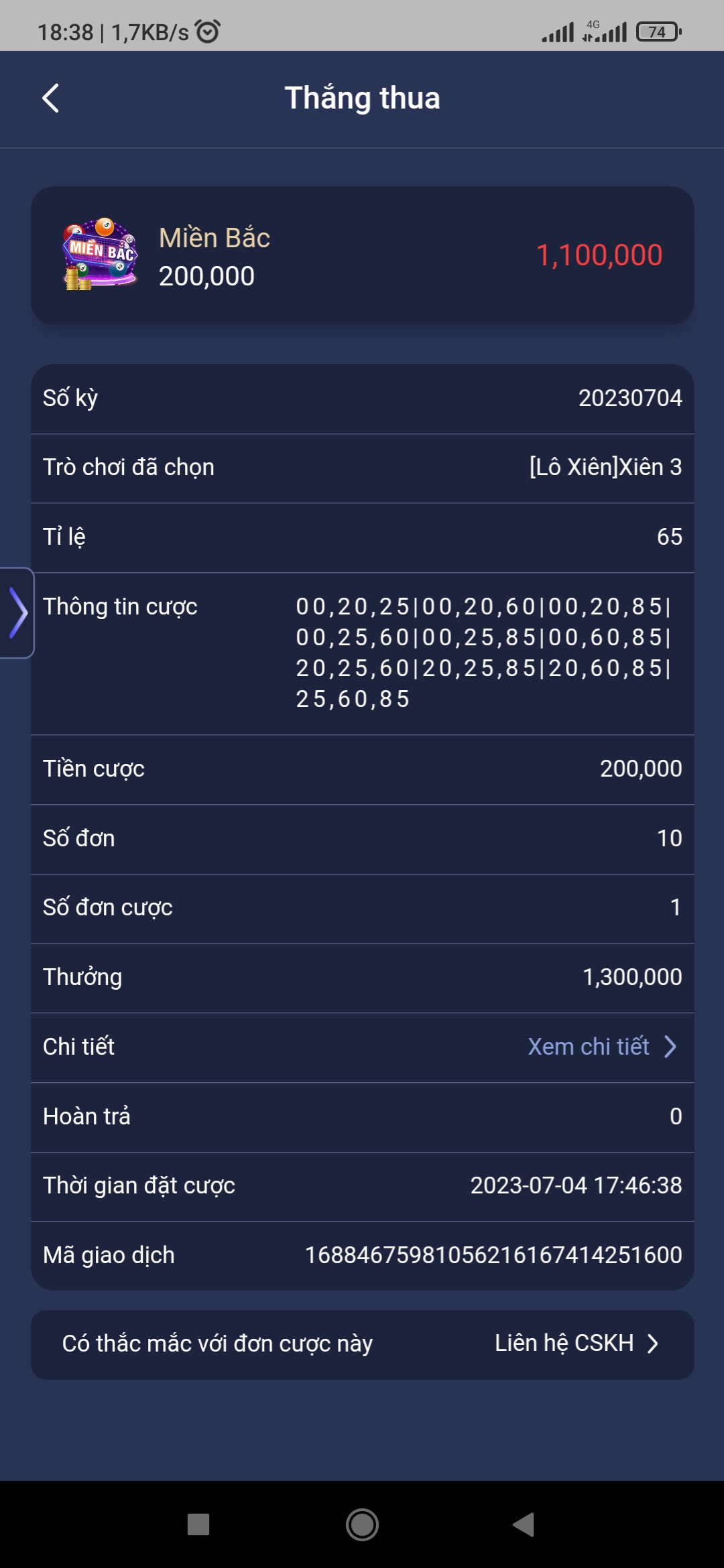Contact support via Liên hệ CSKH
The height and width of the screenshot is (1568, 724).
click(576, 1343)
